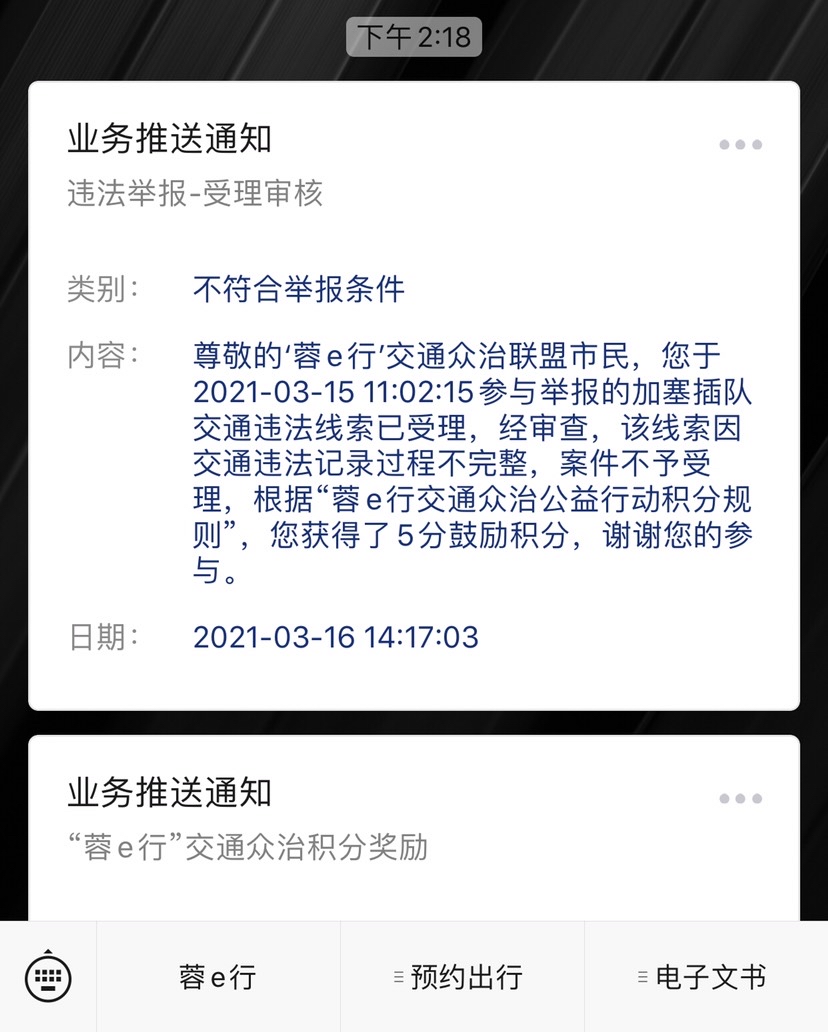This screenshot has height=1032, width=828.
Task: Open the 蓉e行 menu
Action: tap(218, 977)
